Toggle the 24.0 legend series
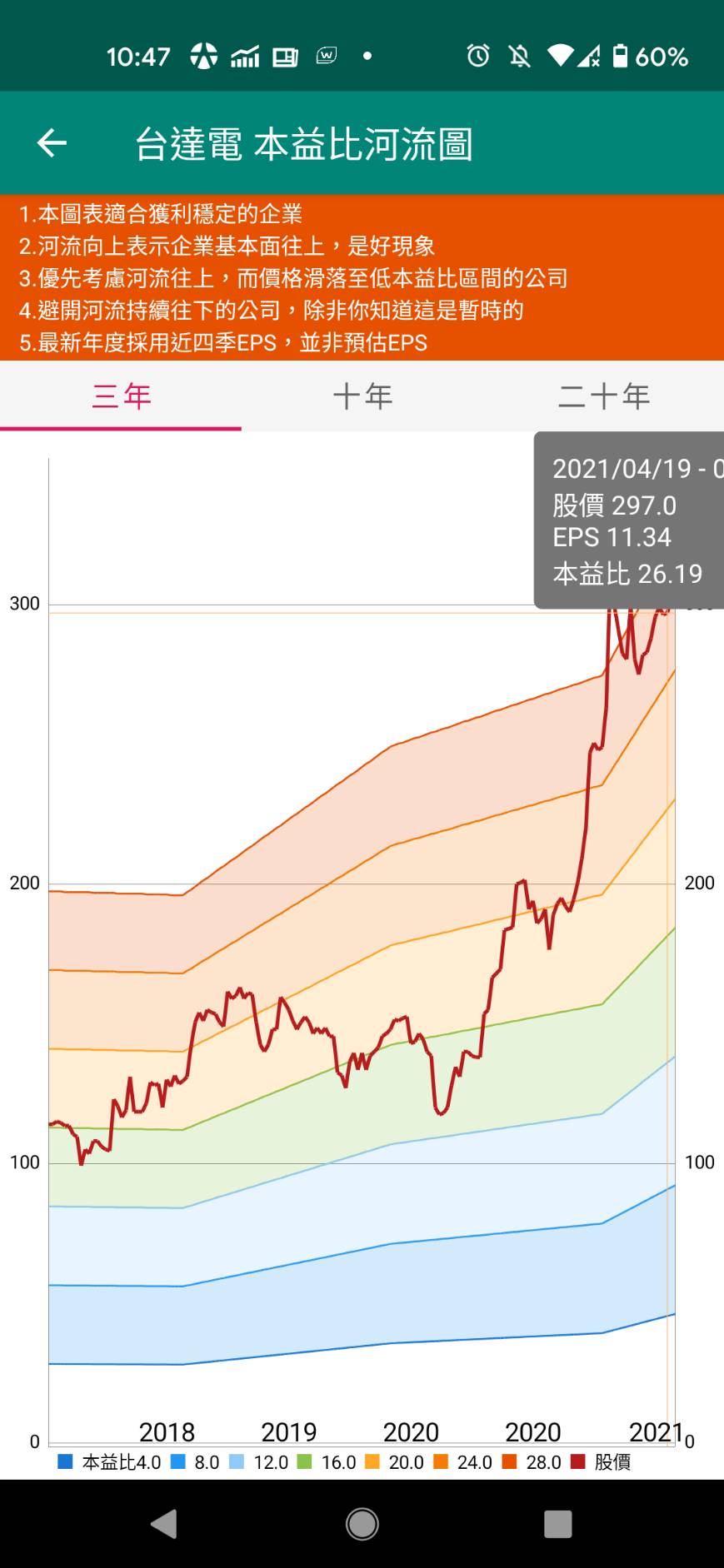724x1568 pixels. [x=463, y=1462]
